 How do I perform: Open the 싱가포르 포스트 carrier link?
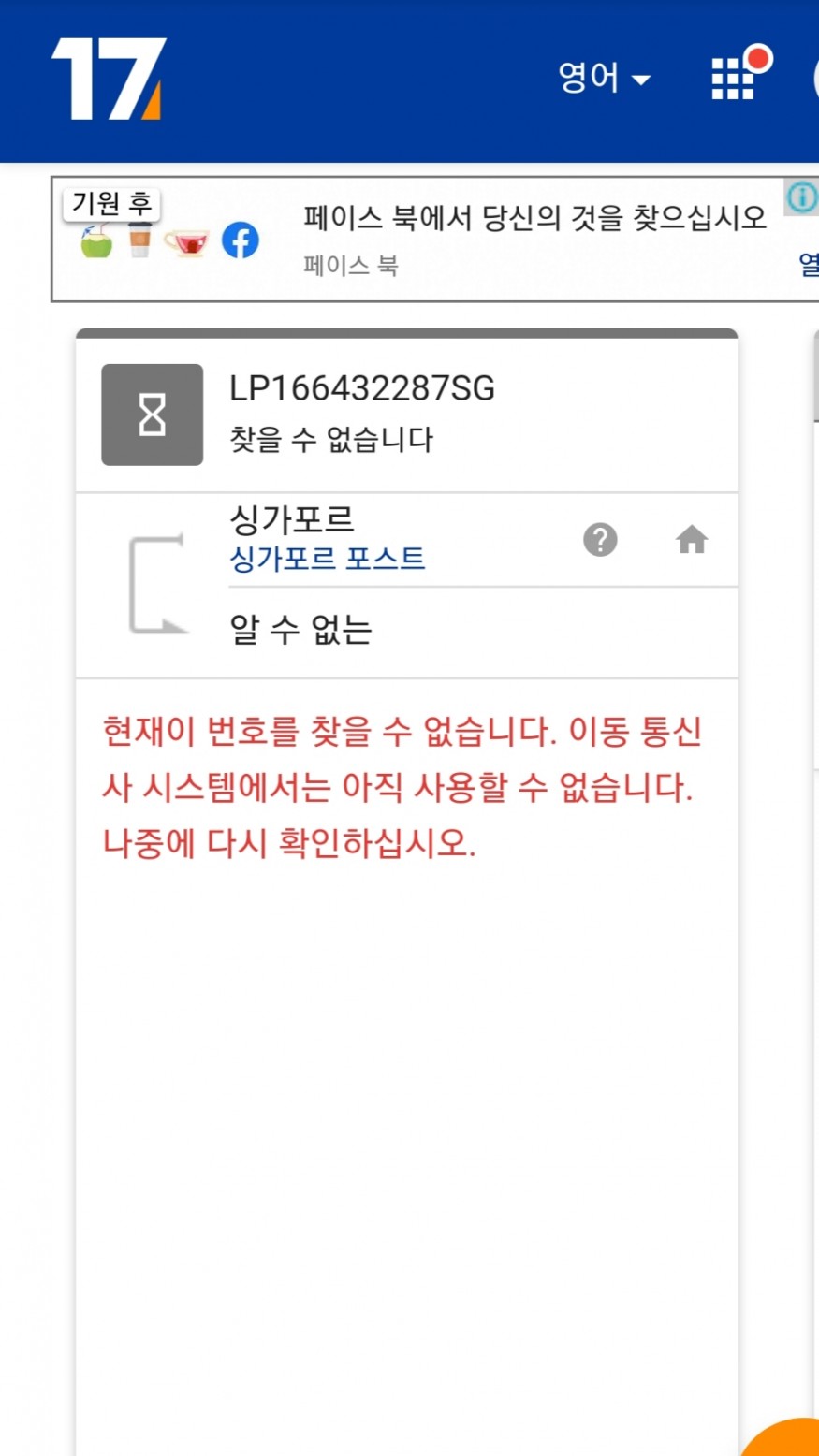pos(328,559)
